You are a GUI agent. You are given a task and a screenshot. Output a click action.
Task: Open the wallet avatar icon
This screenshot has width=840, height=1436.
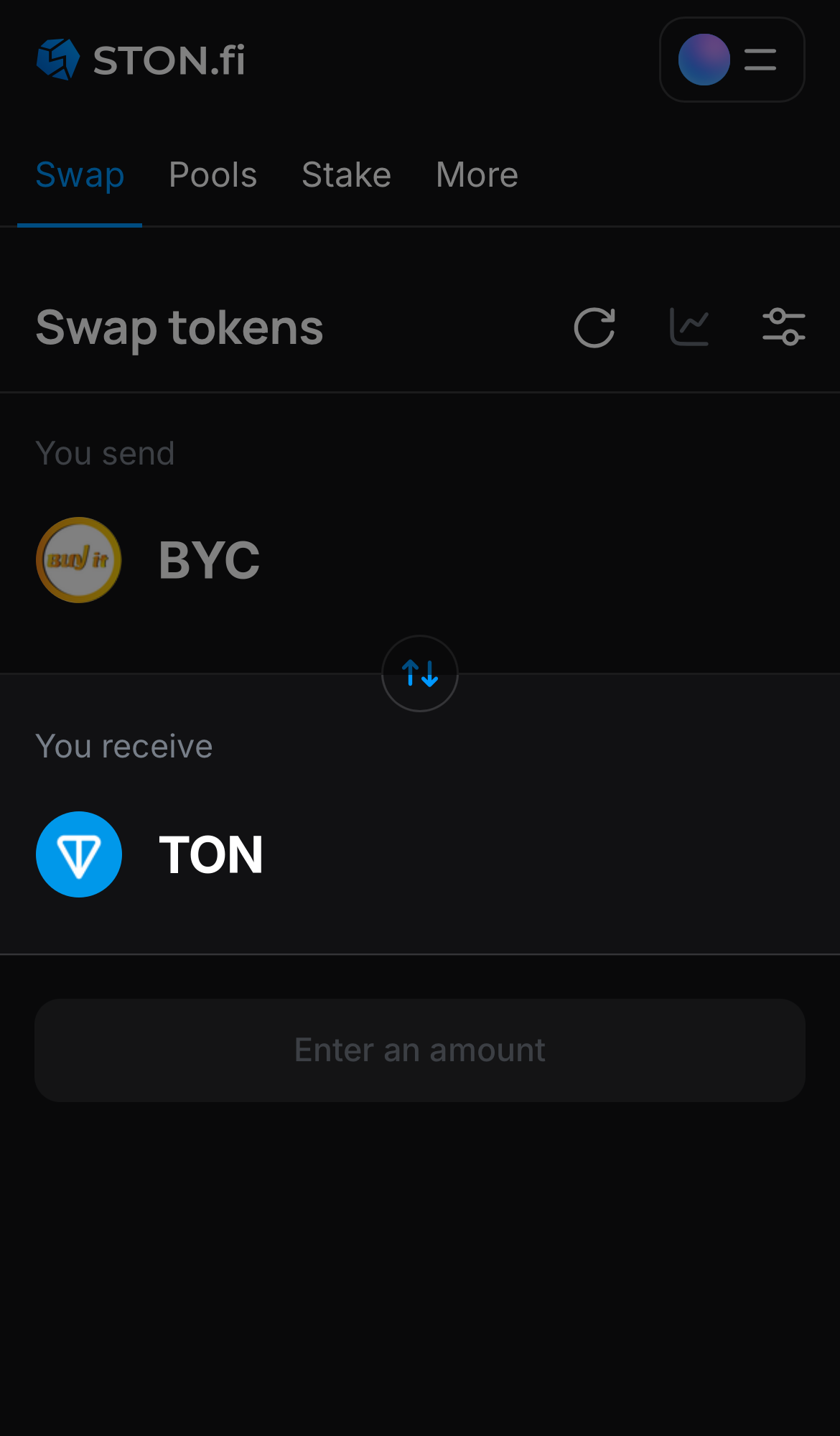point(703,60)
